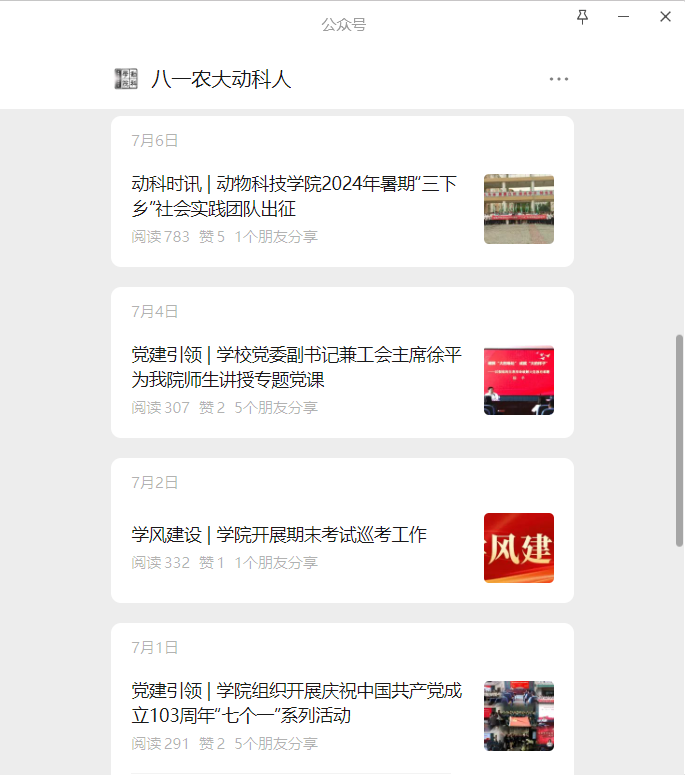Open the July 6 三下乡 practice team article

pyautogui.click(x=295, y=196)
